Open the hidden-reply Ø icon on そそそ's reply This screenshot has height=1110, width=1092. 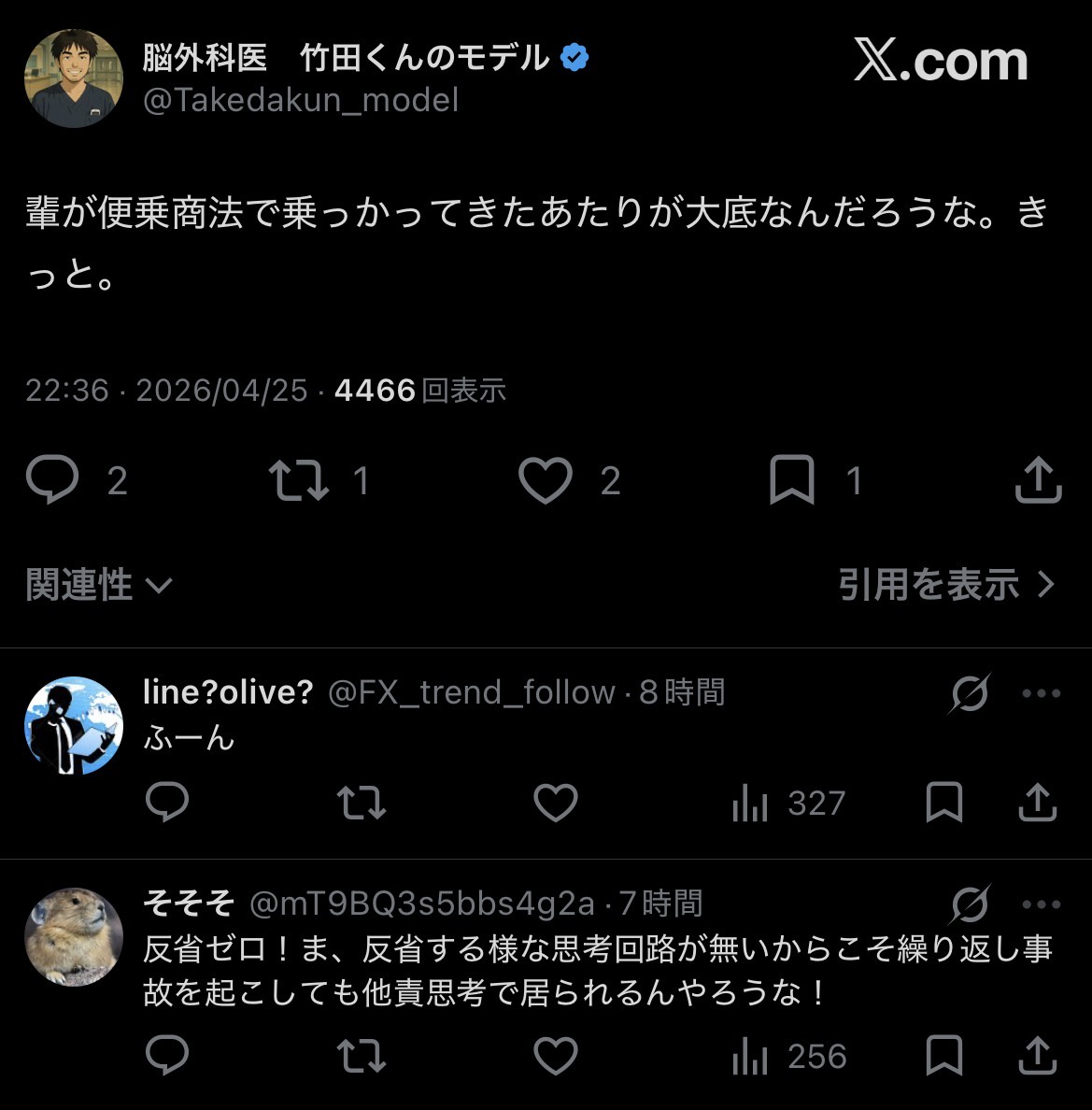tap(969, 903)
